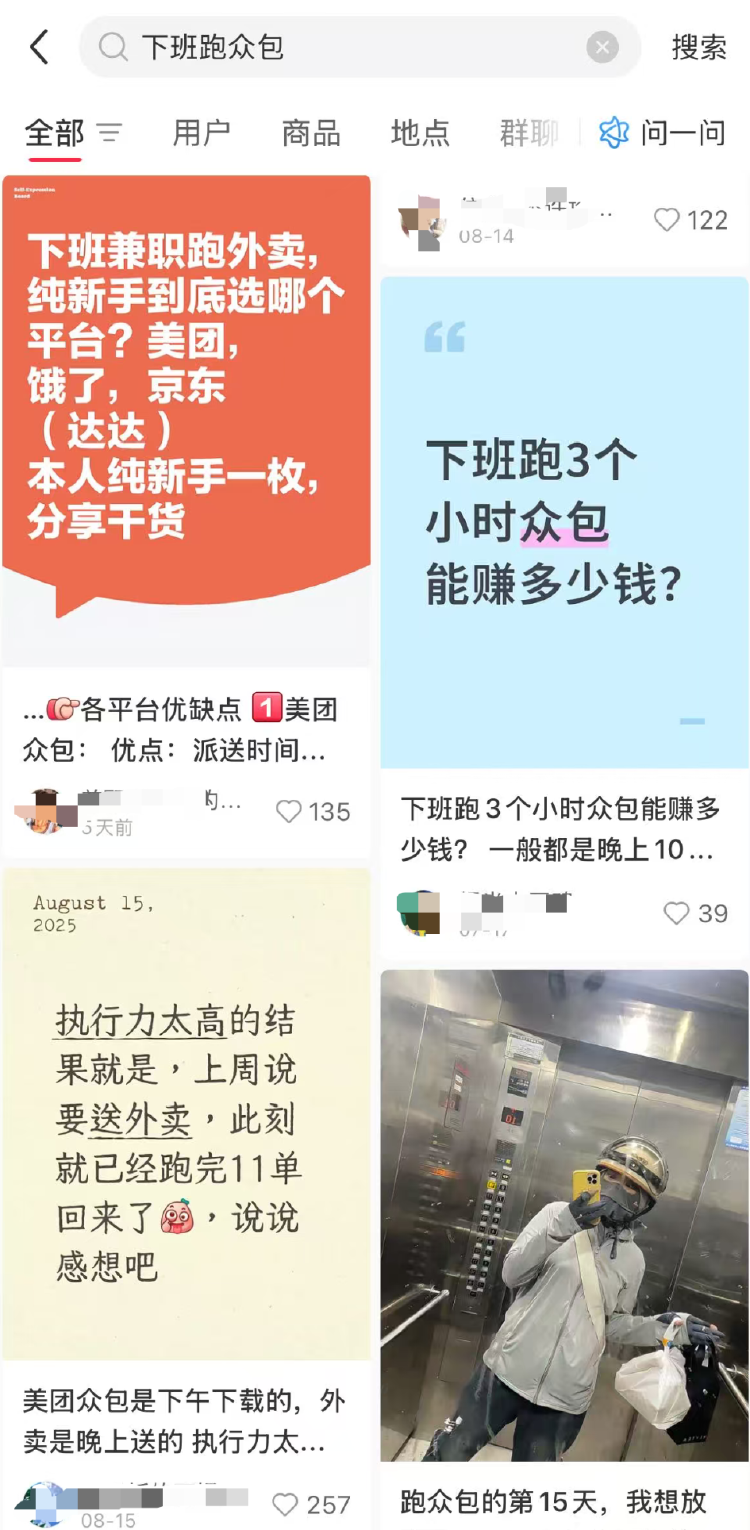
Task: Select the 全部 tab
Action: pos(55,133)
